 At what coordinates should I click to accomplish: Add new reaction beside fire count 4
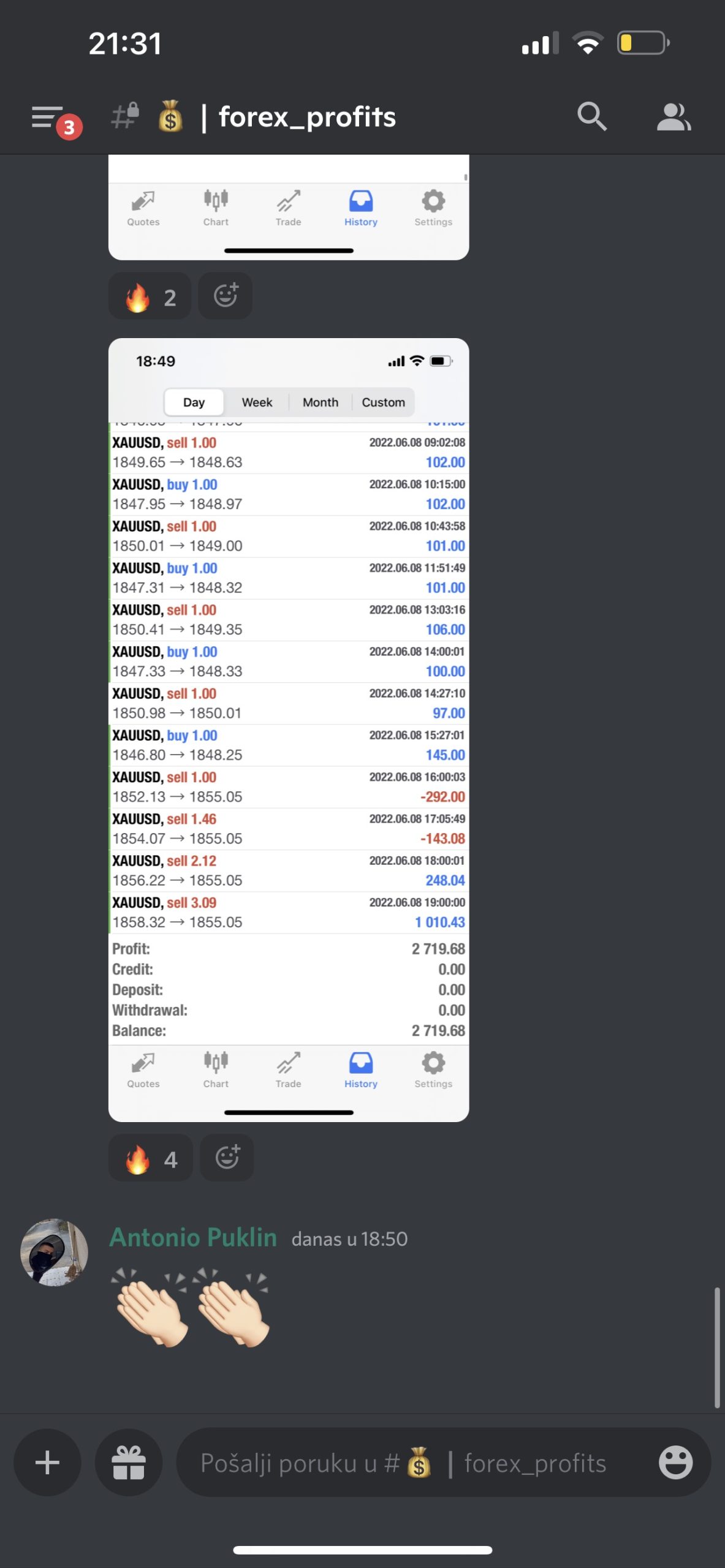coord(227,1158)
